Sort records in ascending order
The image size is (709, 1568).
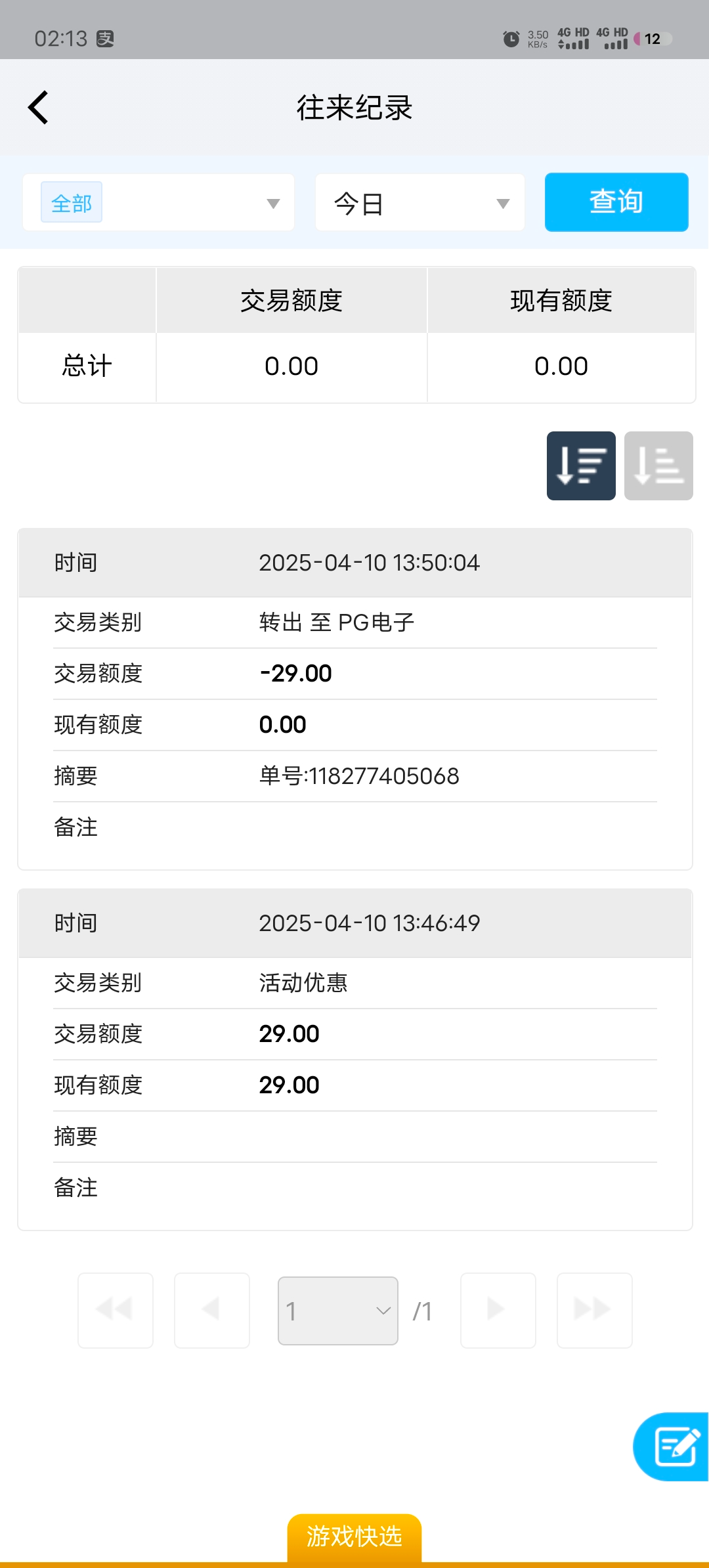pos(658,466)
